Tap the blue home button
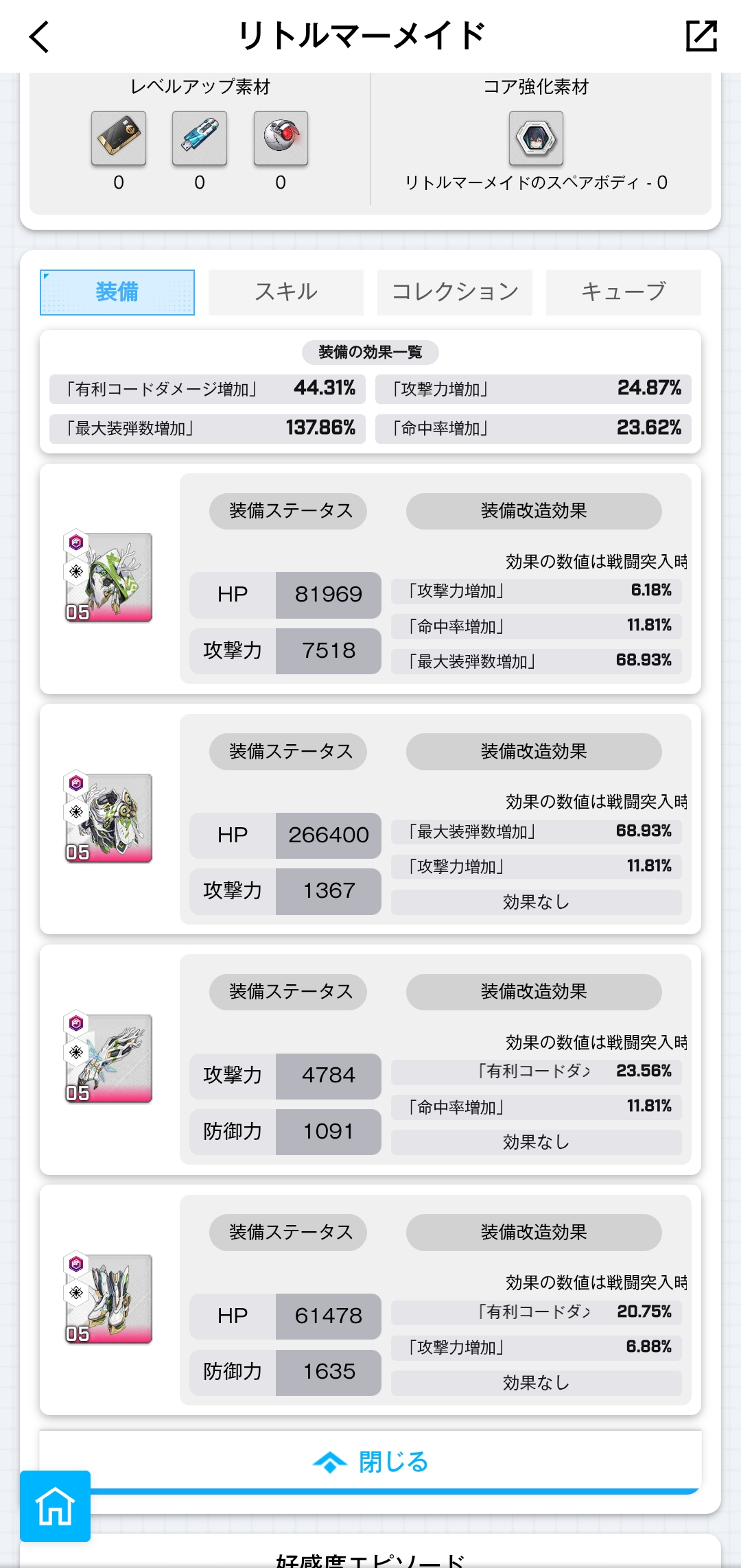Screen dimensions: 741x1568 click(55, 1506)
